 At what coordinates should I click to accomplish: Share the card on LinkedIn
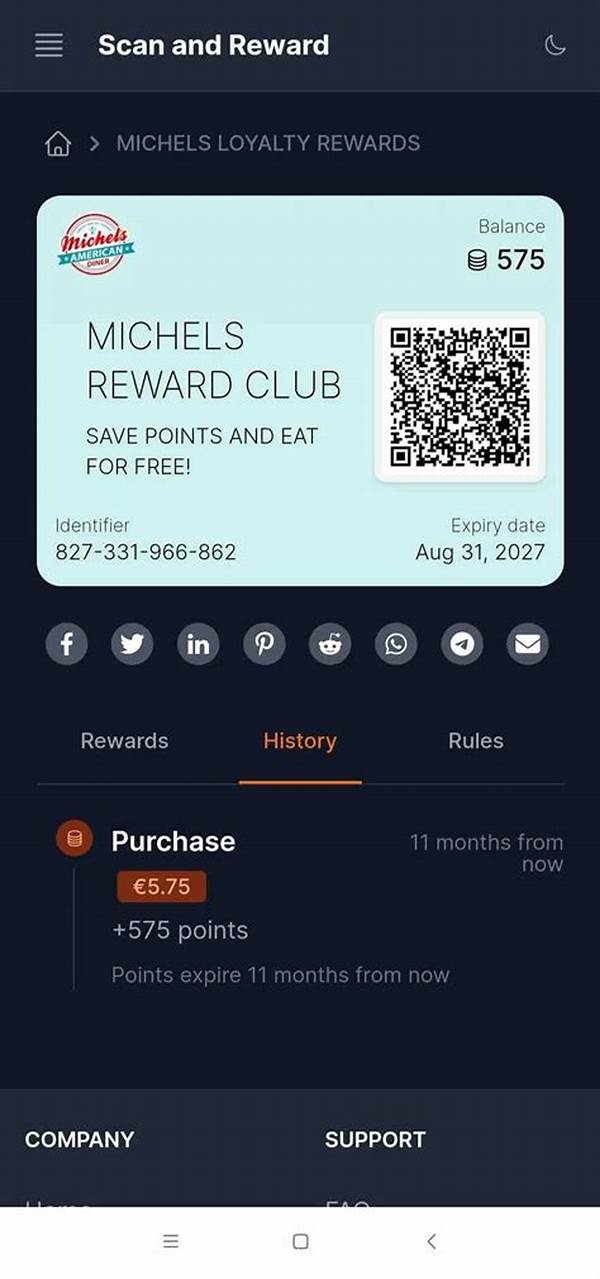point(198,644)
